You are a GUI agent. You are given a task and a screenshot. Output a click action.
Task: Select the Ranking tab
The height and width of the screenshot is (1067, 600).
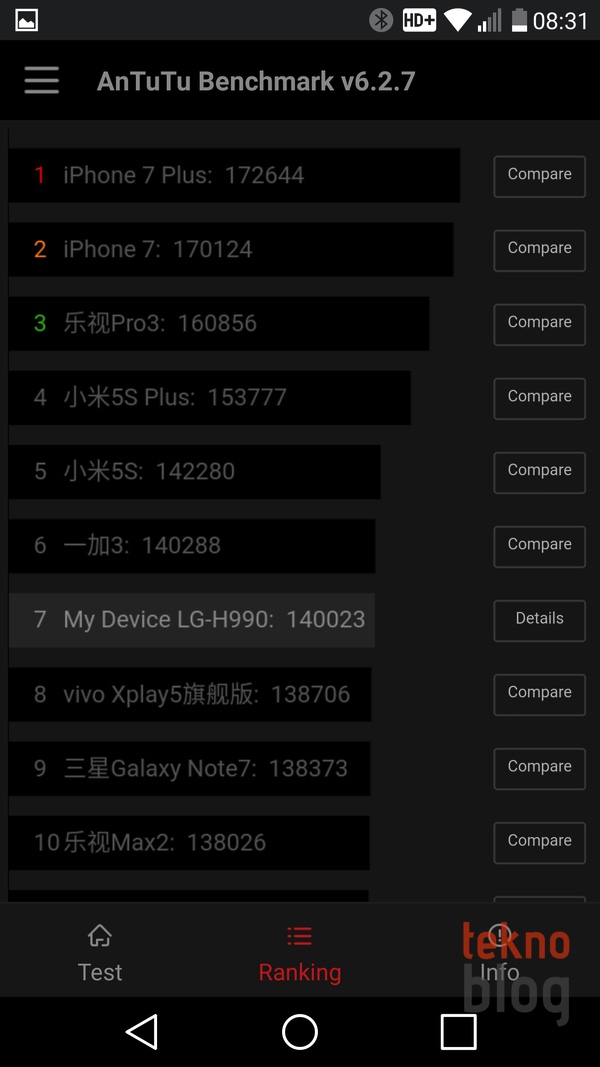point(300,953)
